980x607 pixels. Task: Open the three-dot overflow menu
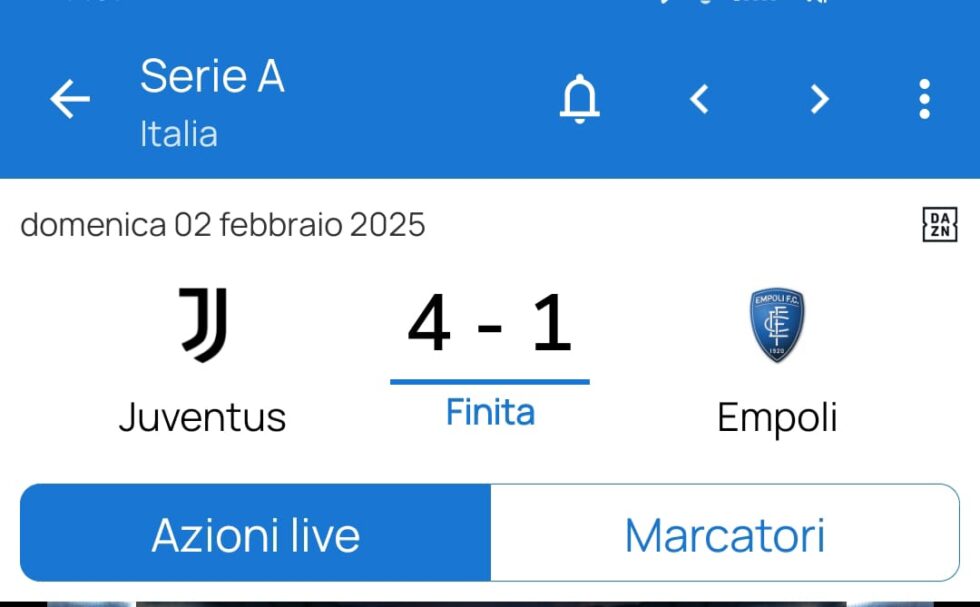924,99
